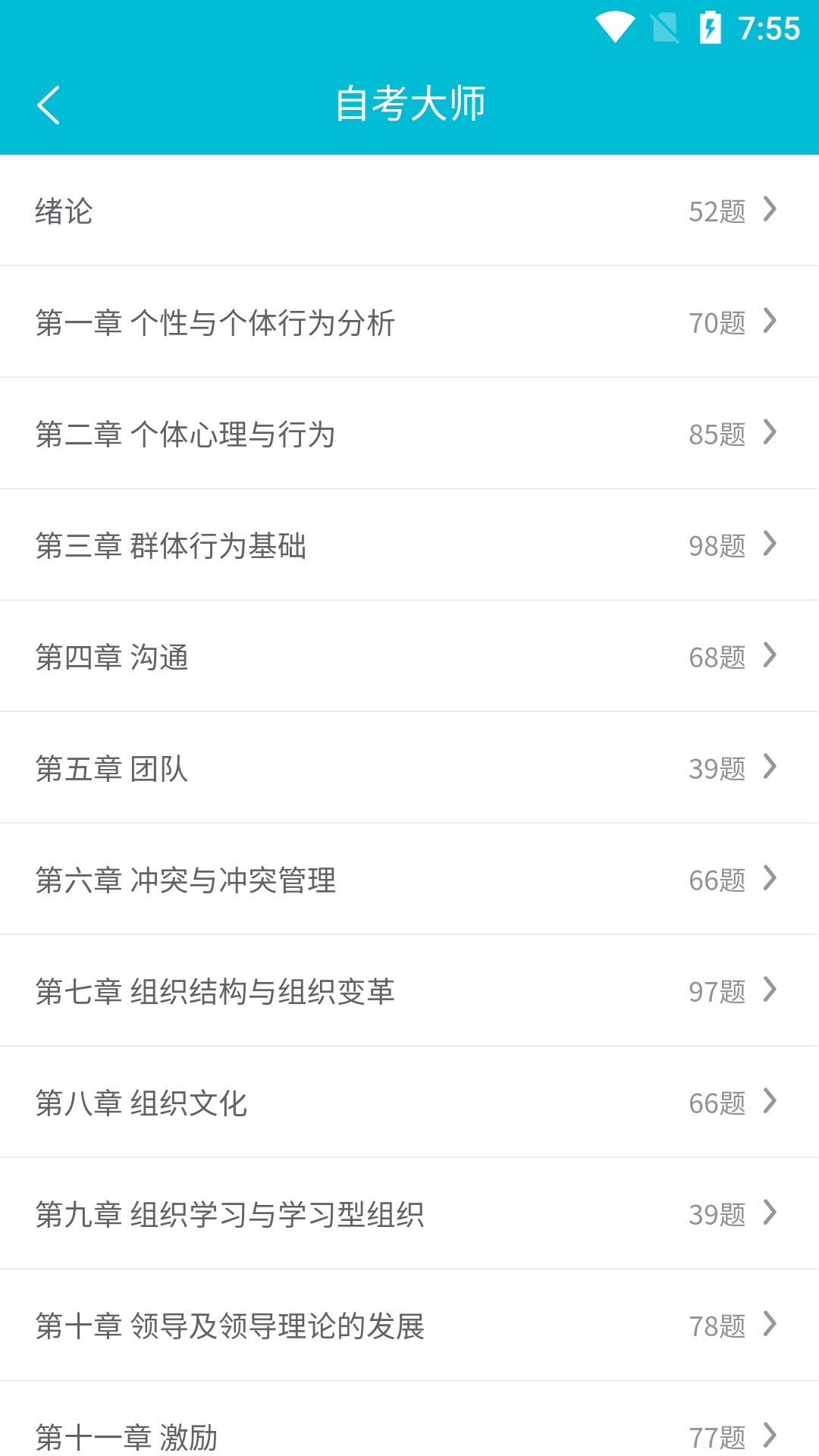819x1456 pixels.
Task: Click the battery charging icon
Action: click(x=710, y=28)
